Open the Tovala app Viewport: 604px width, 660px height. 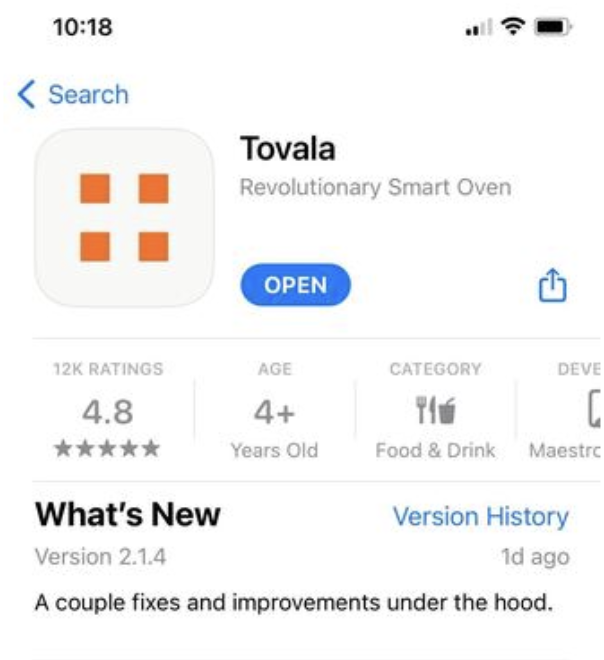tap(295, 285)
